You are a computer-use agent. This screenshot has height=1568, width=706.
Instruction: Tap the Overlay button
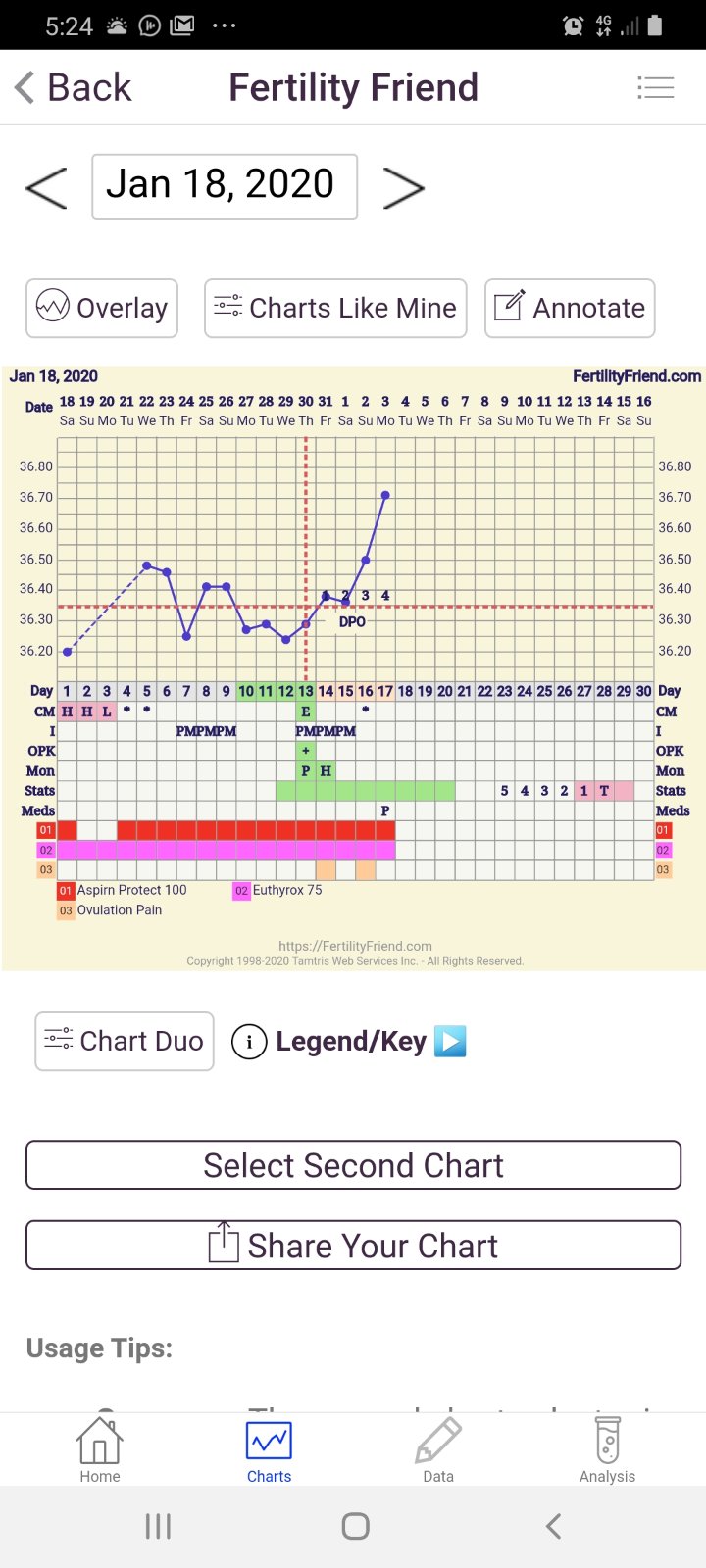coord(102,308)
